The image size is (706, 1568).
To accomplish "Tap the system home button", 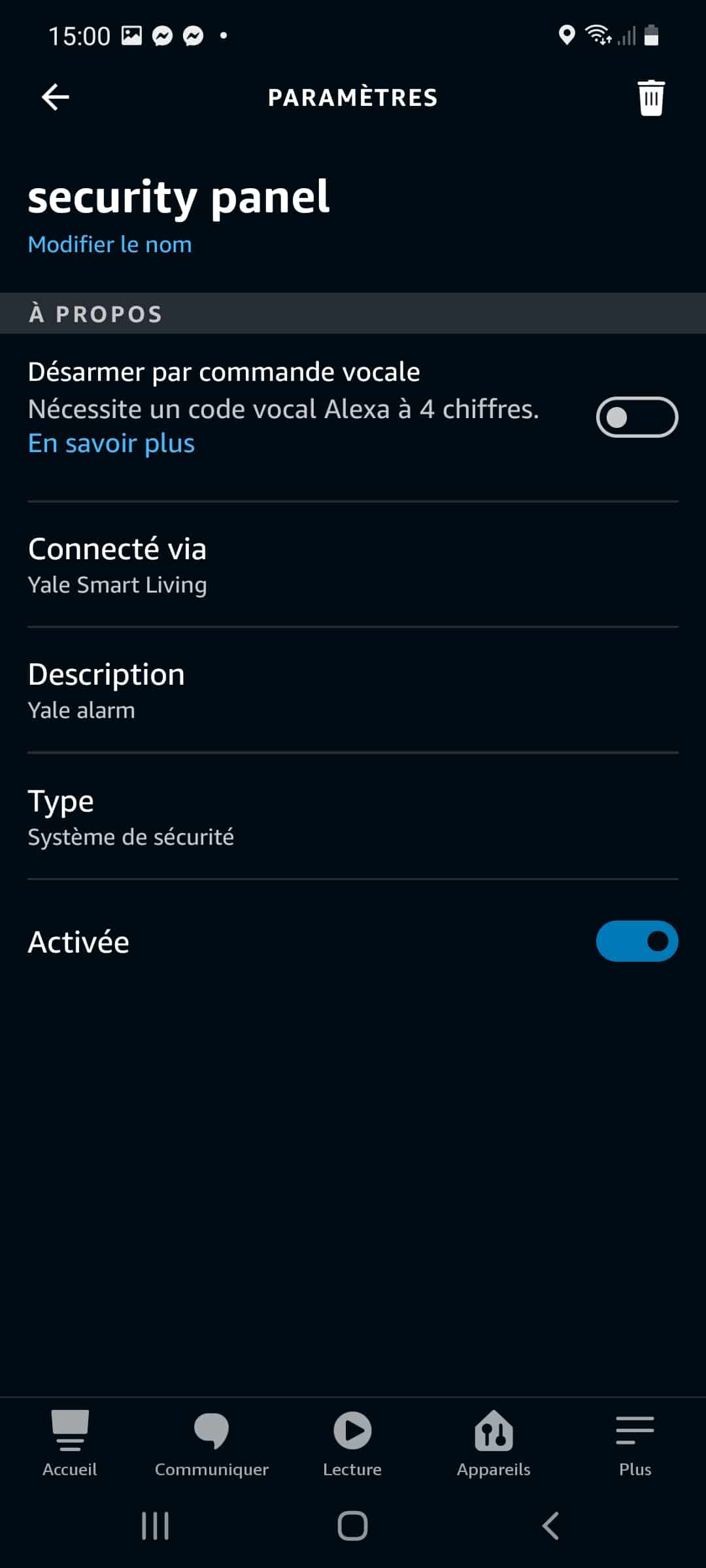I will pos(352,1526).
